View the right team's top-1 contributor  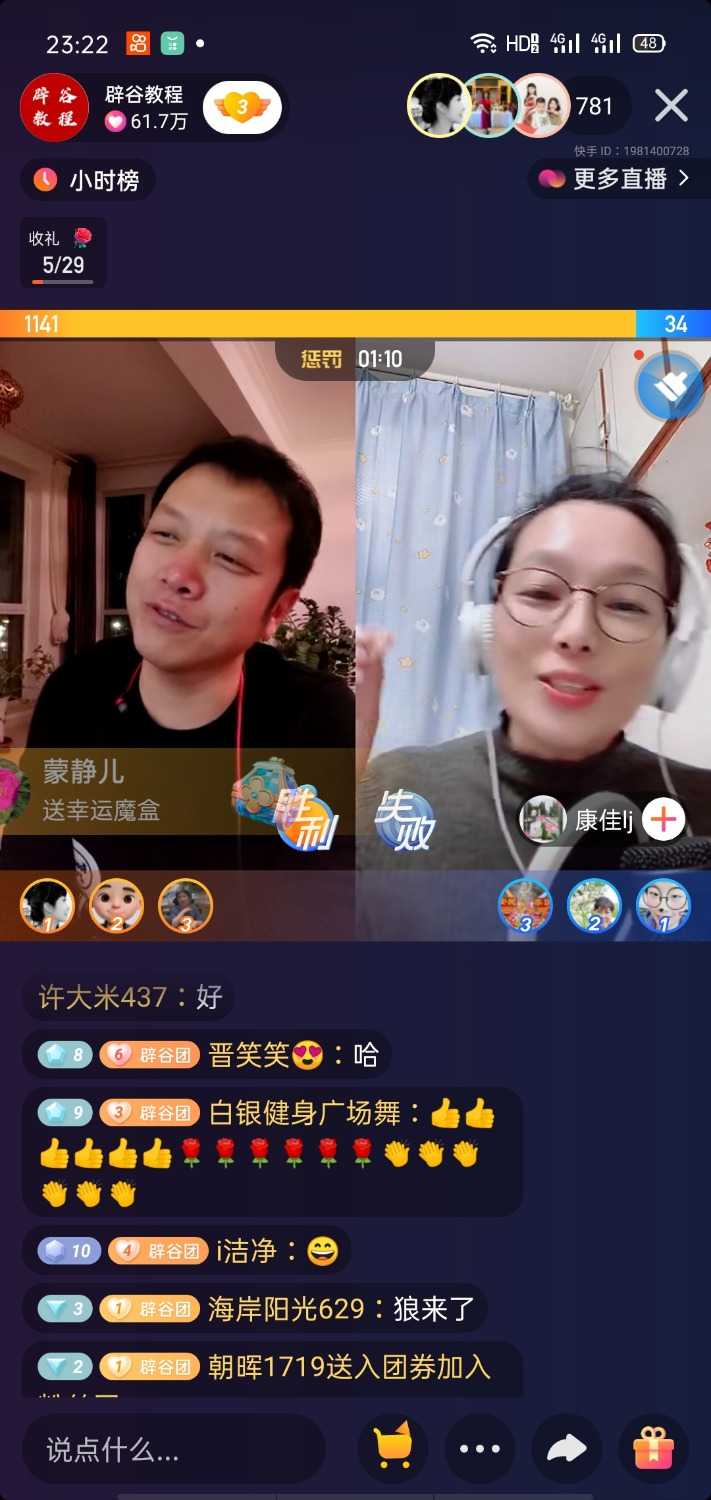click(x=663, y=905)
